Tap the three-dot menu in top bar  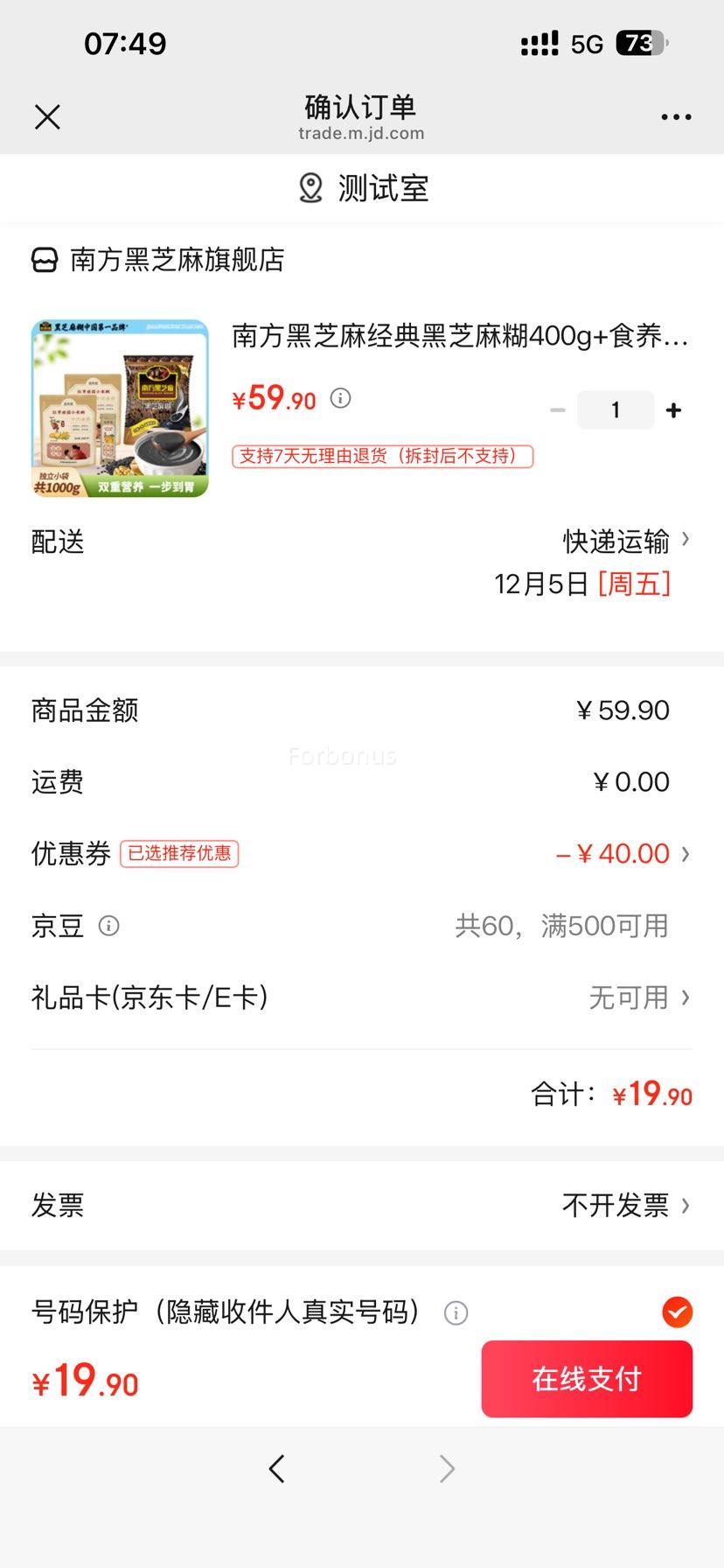coord(674,115)
